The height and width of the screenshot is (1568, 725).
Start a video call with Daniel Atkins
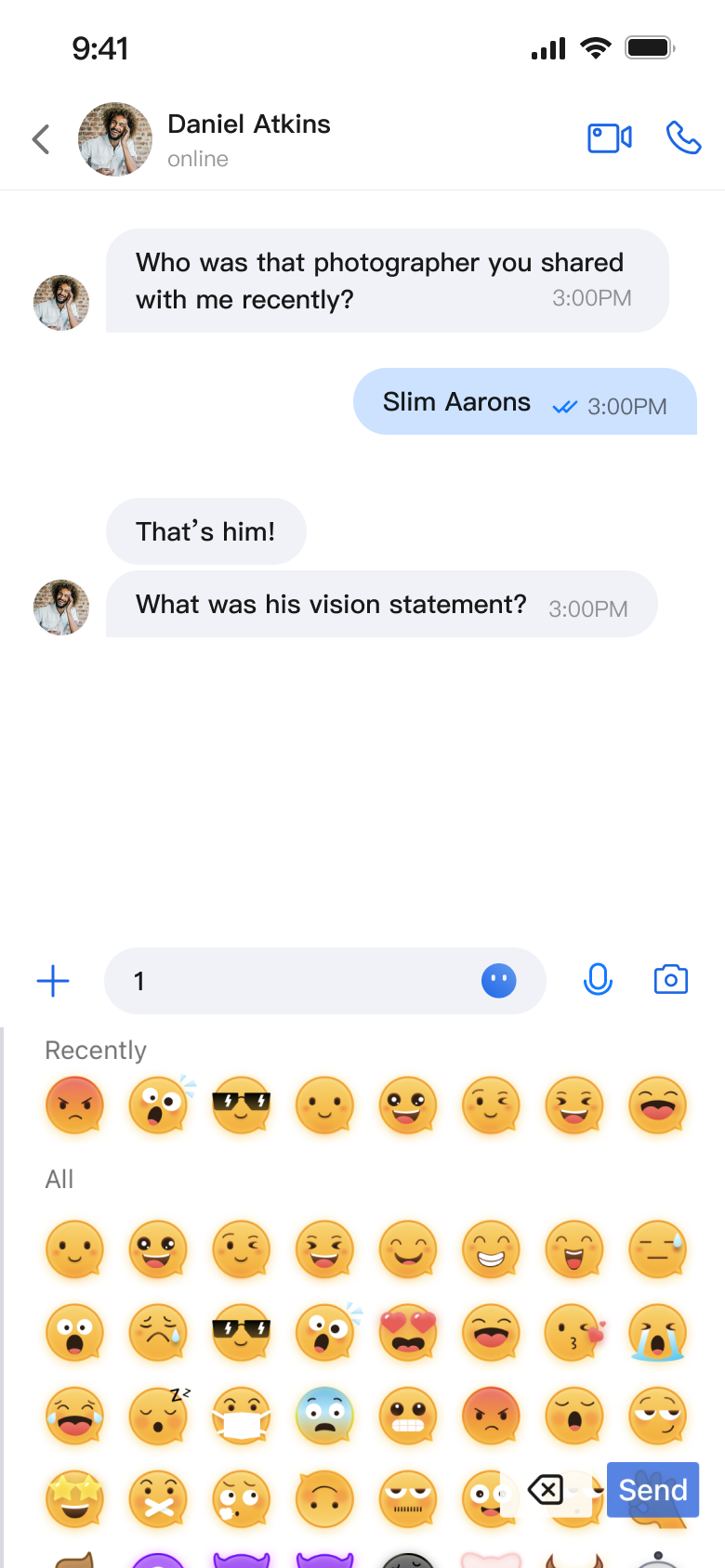(610, 138)
